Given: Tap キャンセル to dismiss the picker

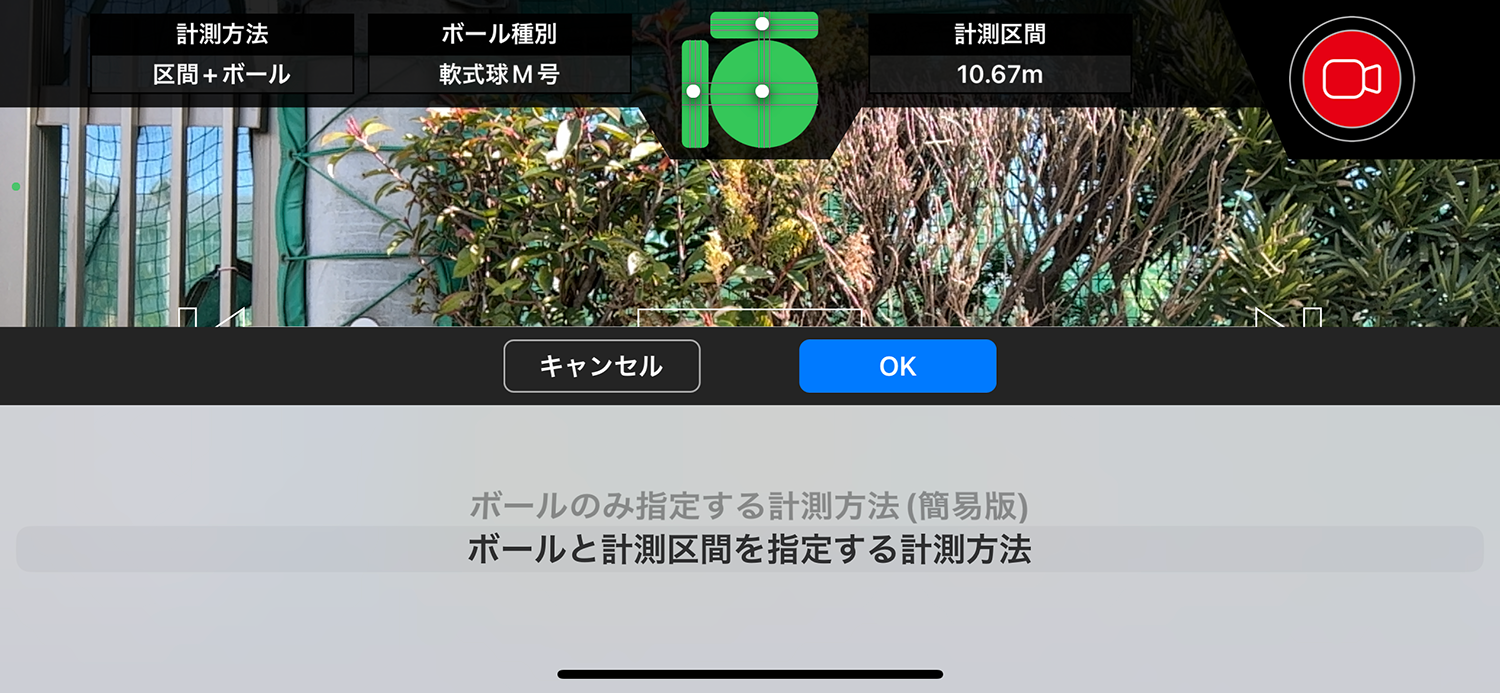Looking at the screenshot, I should [601, 366].
